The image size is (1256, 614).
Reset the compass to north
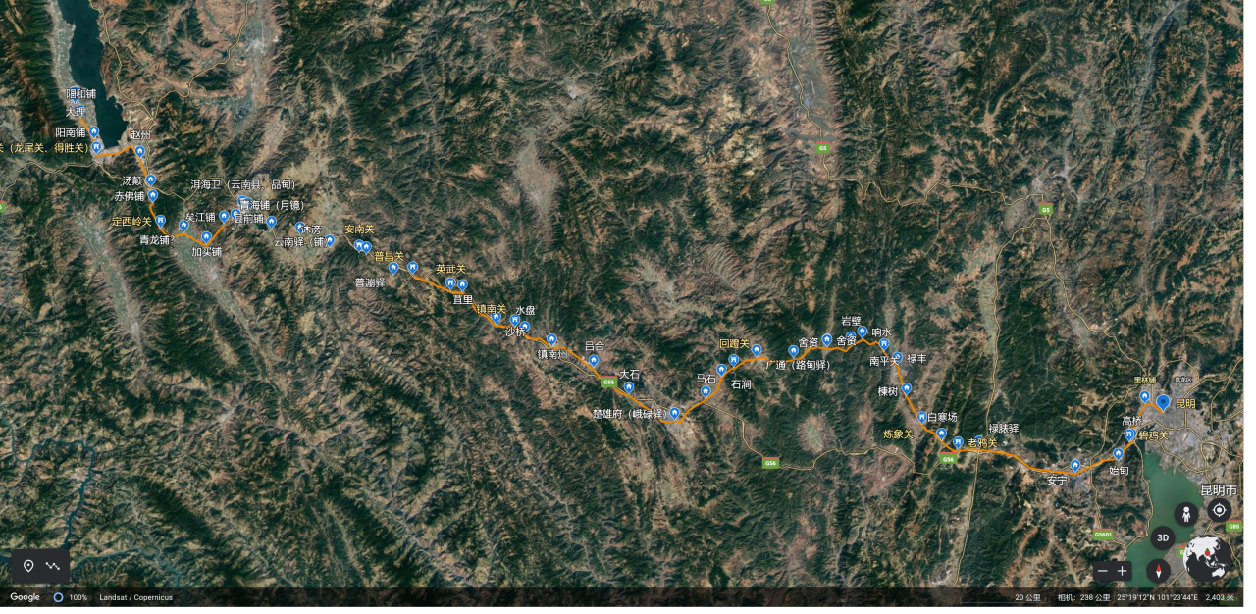coord(1159,571)
